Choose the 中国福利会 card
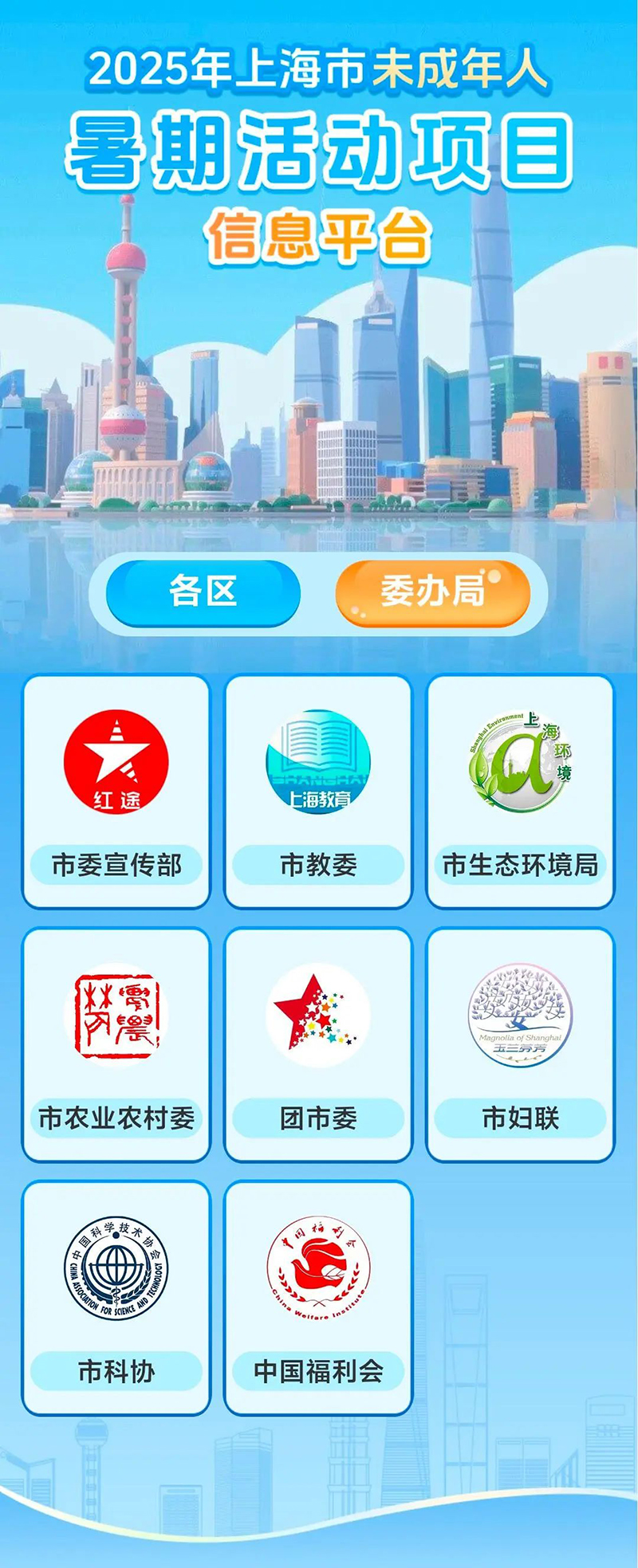This screenshot has width=638, height=1568. (318, 1298)
